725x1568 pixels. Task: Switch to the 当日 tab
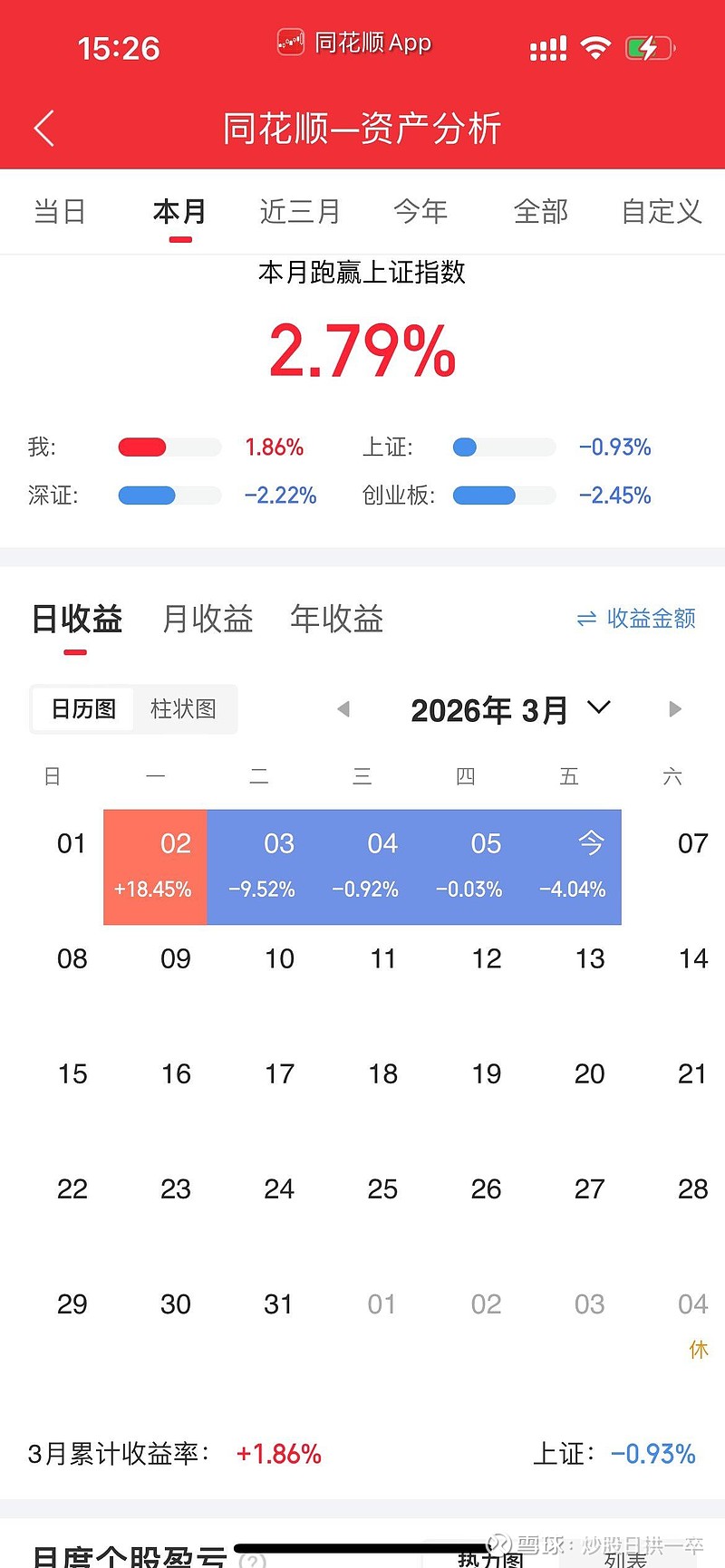(59, 211)
